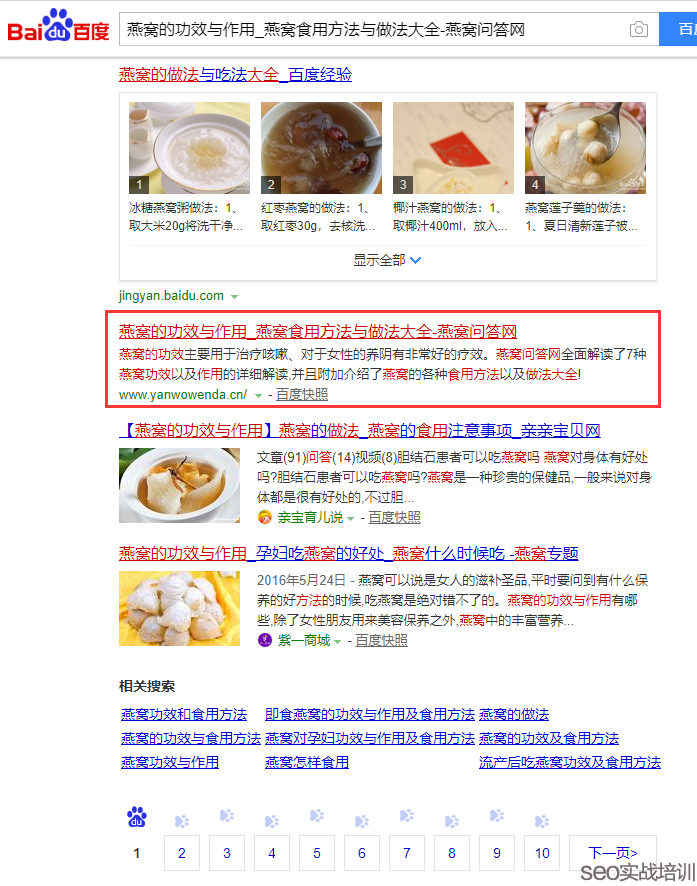The height and width of the screenshot is (886, 697).
Task: Select related search 燕窝功效和食用方法
Action: [184, 714]
